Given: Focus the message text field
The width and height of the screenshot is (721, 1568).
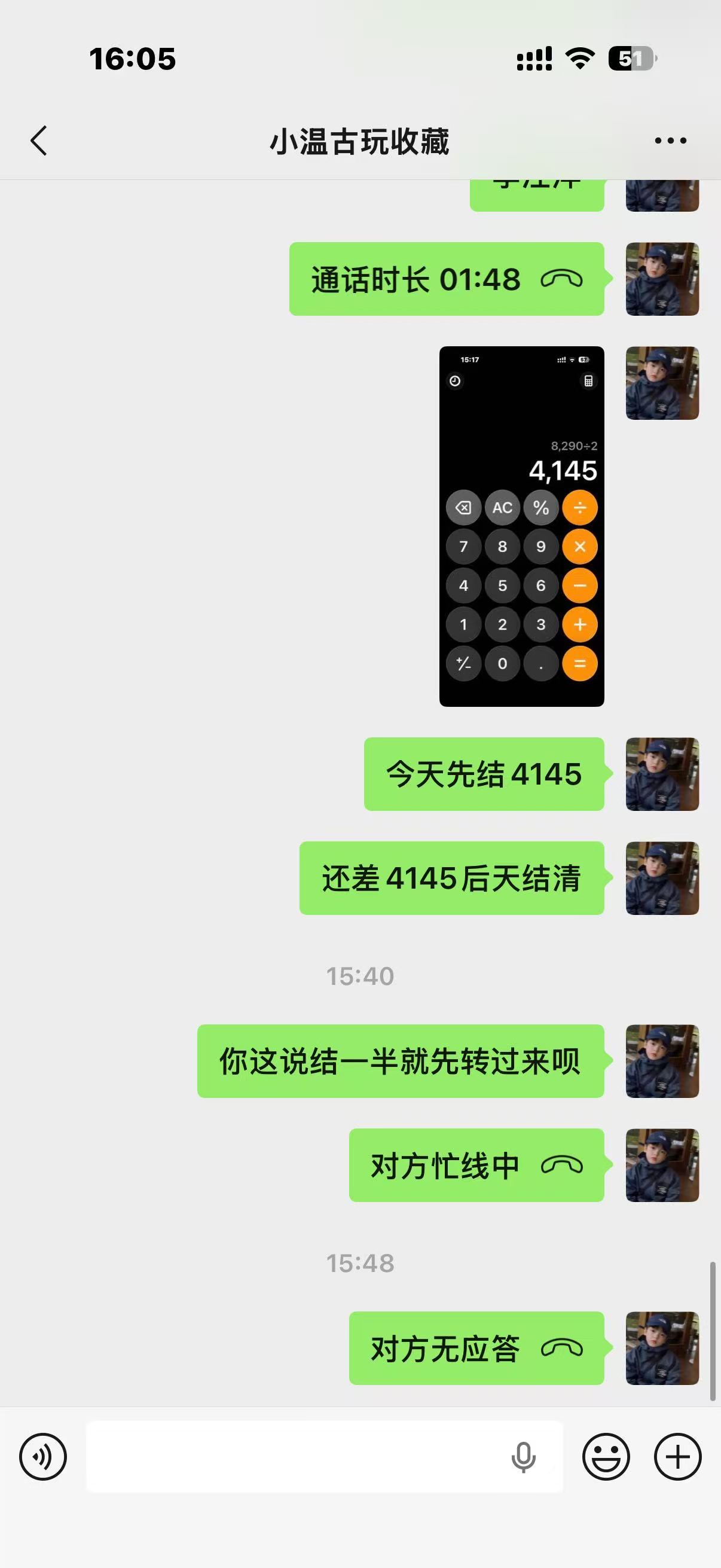Looking at the screenshot, I should [x=292, y=1457].
